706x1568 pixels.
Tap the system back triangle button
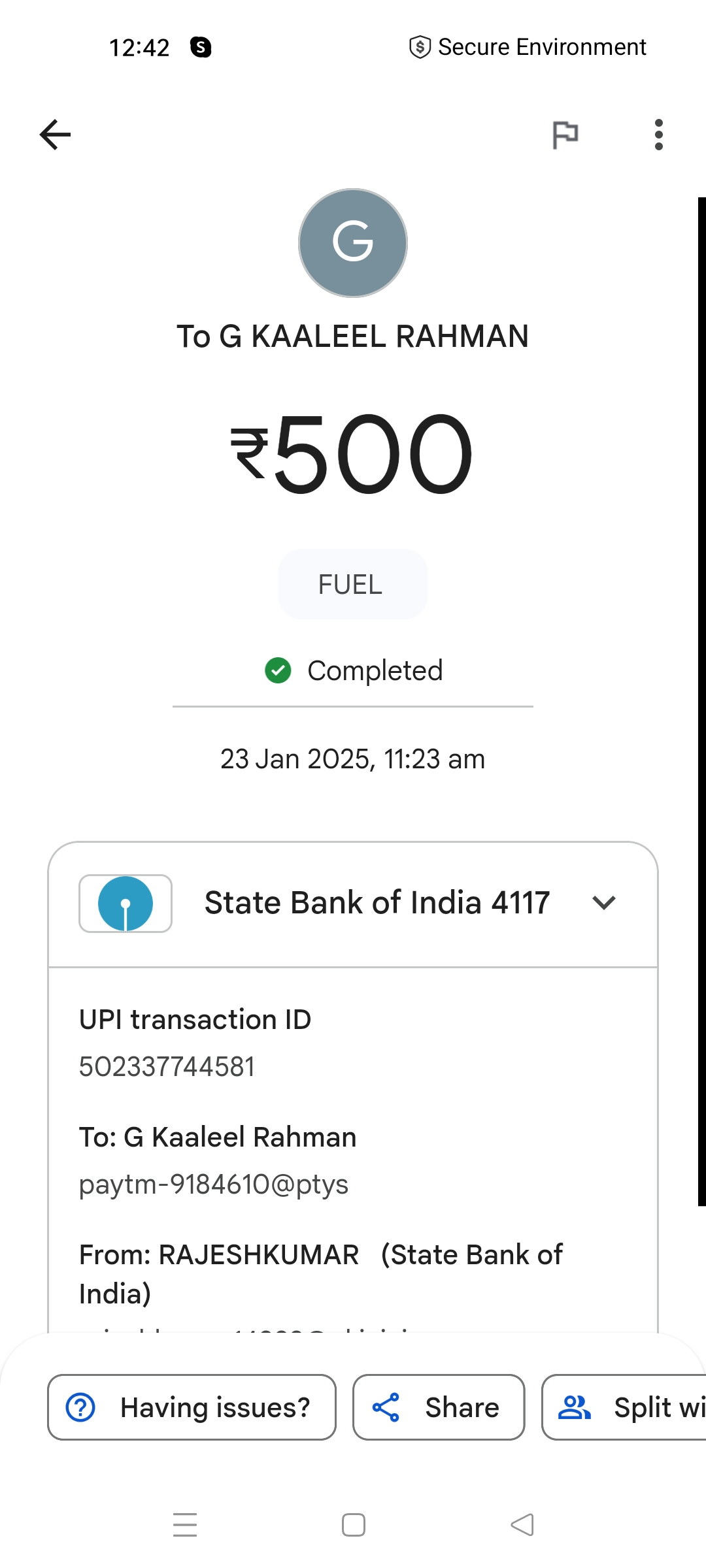(x=522, y=1525)
